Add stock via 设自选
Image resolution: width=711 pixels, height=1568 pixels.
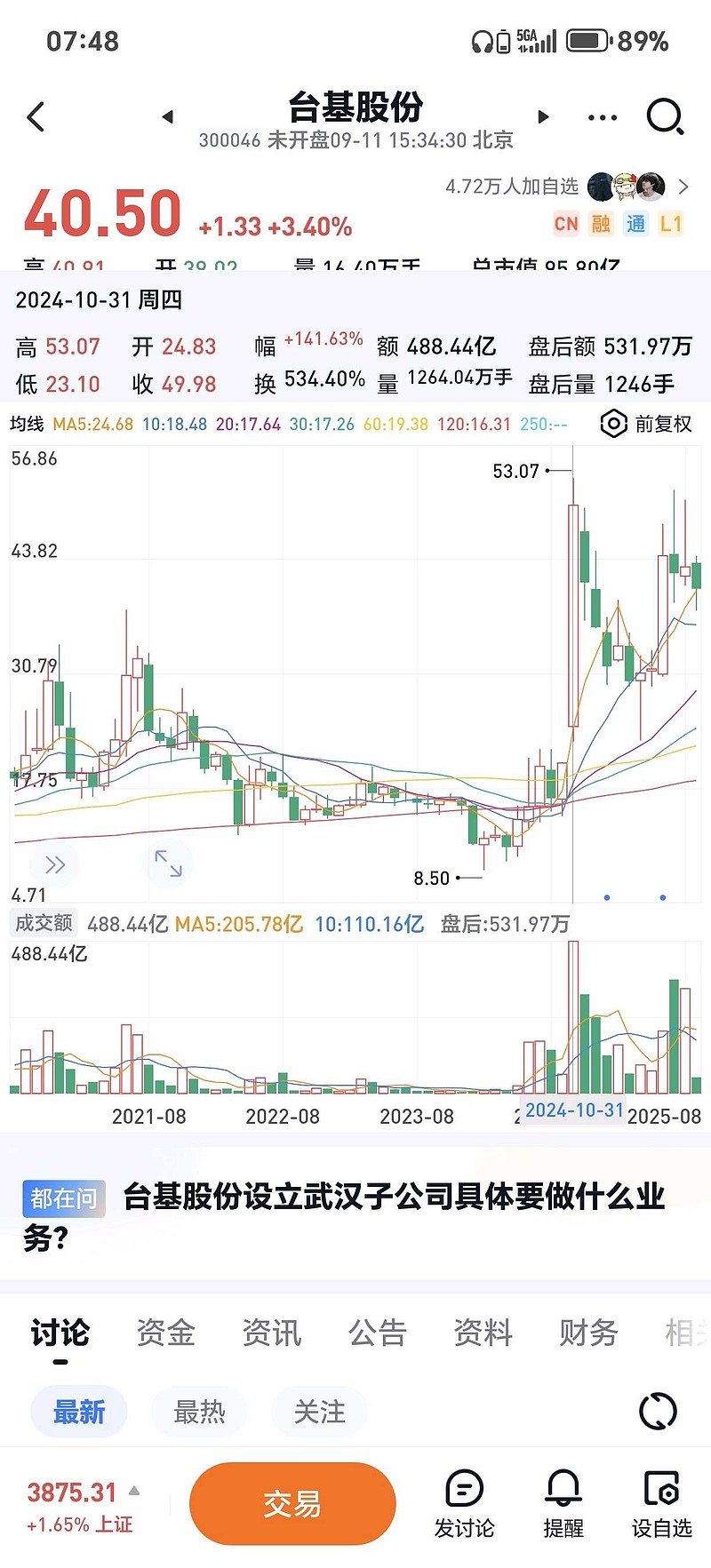point(661,1504)
